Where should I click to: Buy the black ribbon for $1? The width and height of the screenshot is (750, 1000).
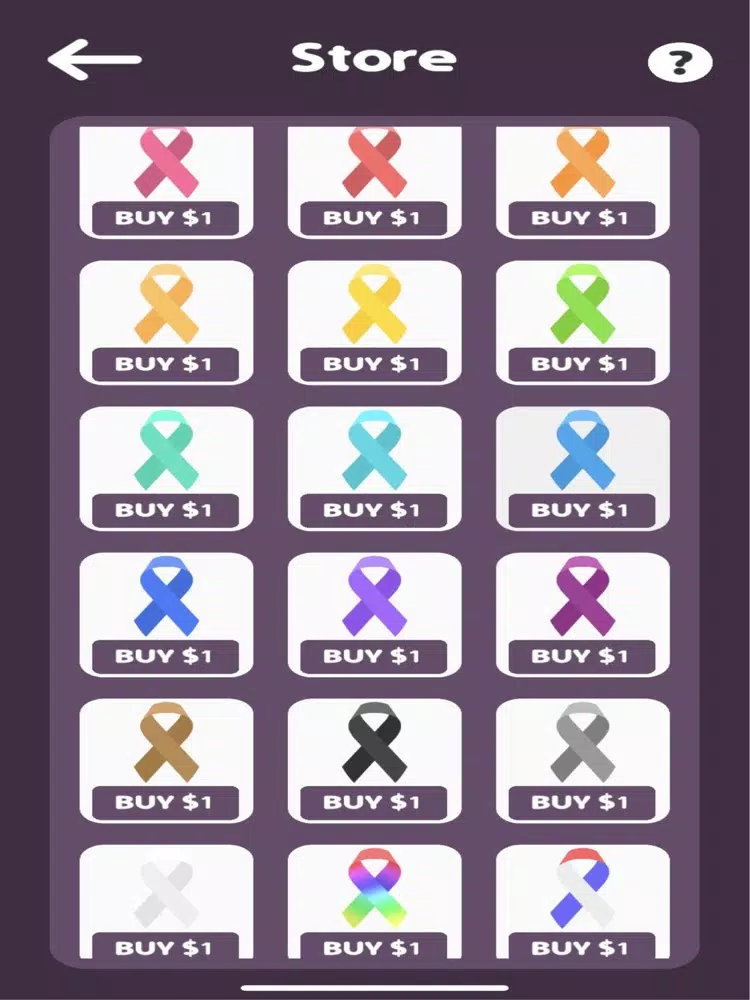pos(374,802)
